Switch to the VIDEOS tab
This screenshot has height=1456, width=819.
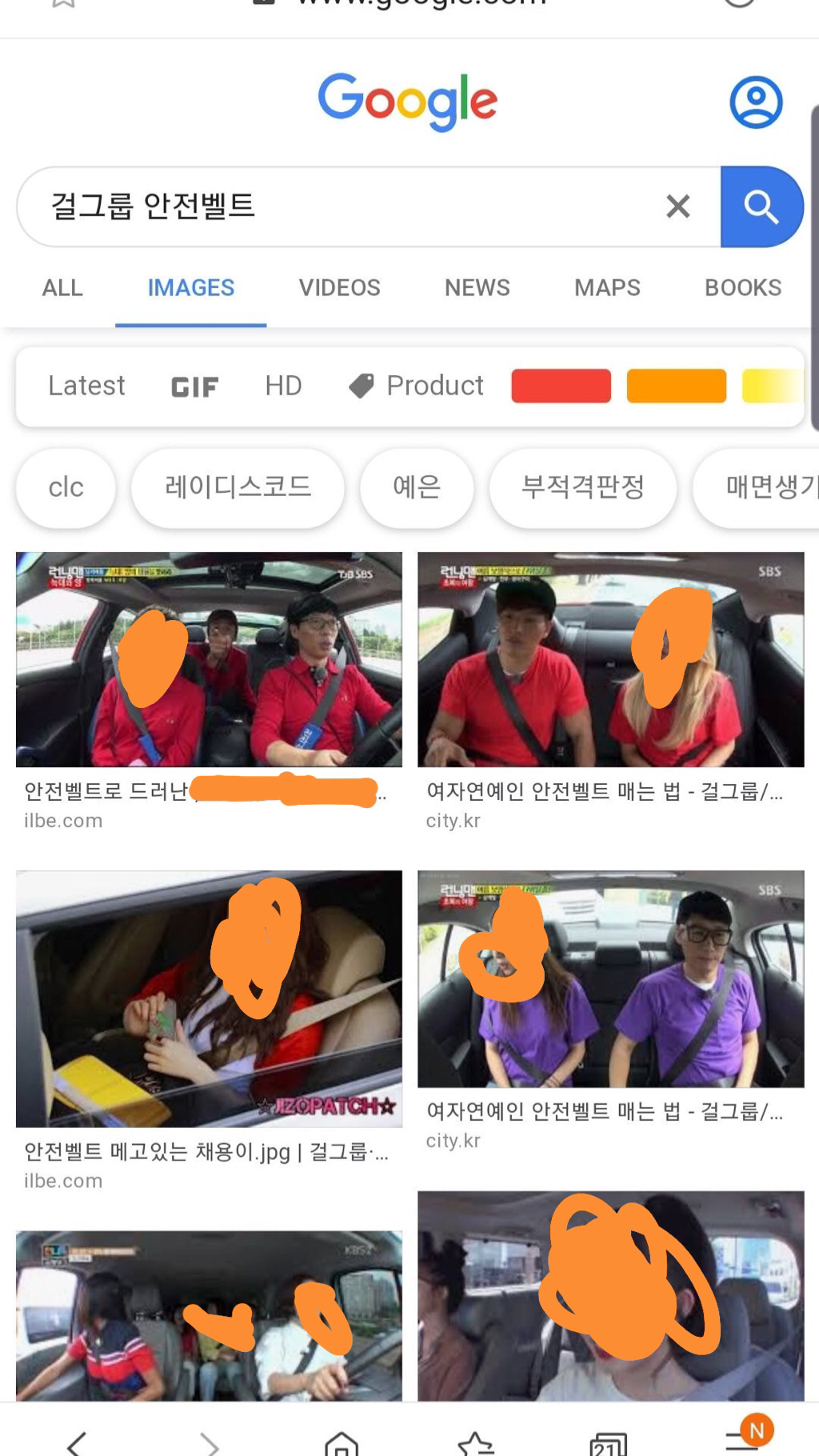(339, 288)
